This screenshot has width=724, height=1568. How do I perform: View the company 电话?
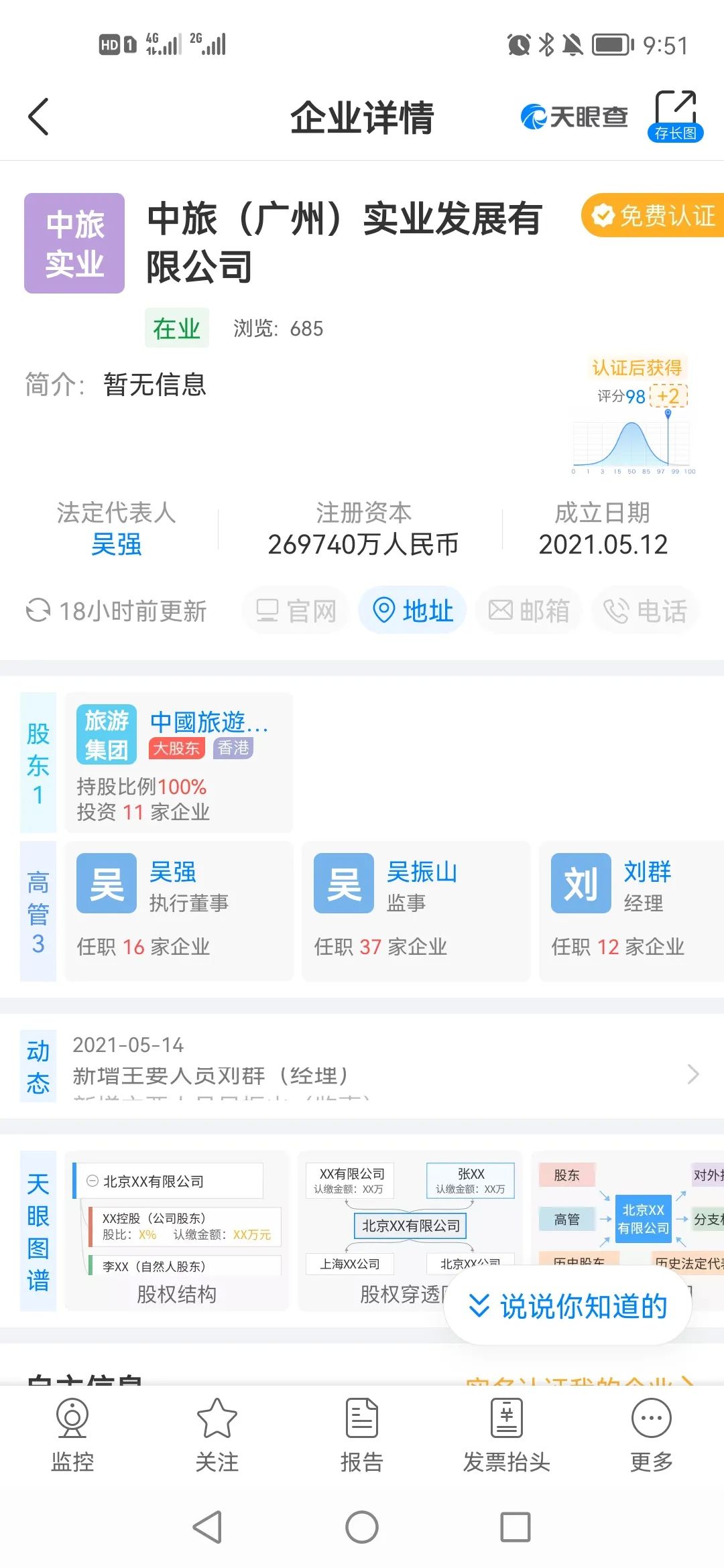645,610
